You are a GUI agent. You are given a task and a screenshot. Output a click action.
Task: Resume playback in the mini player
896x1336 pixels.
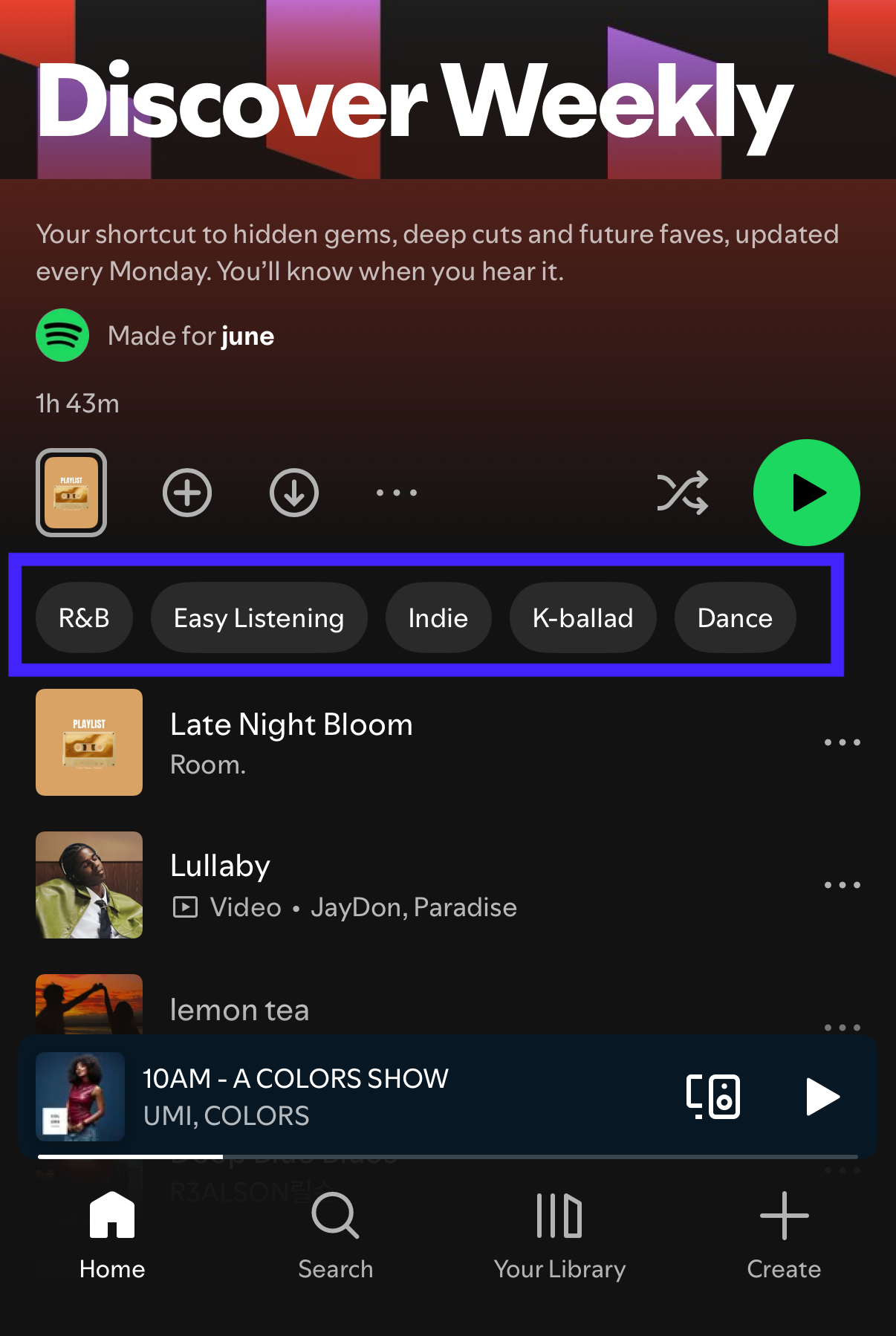(x=822, y=1096)
